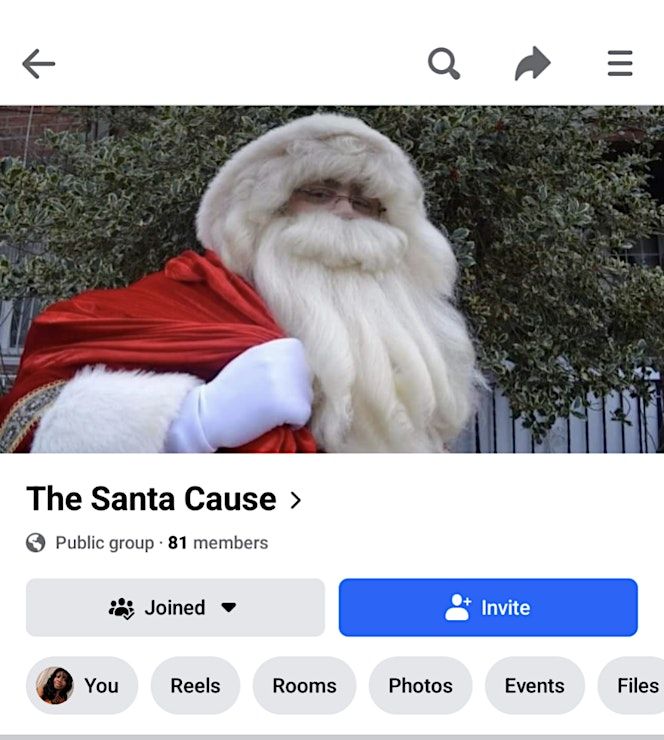View the group's Photos

420,685
